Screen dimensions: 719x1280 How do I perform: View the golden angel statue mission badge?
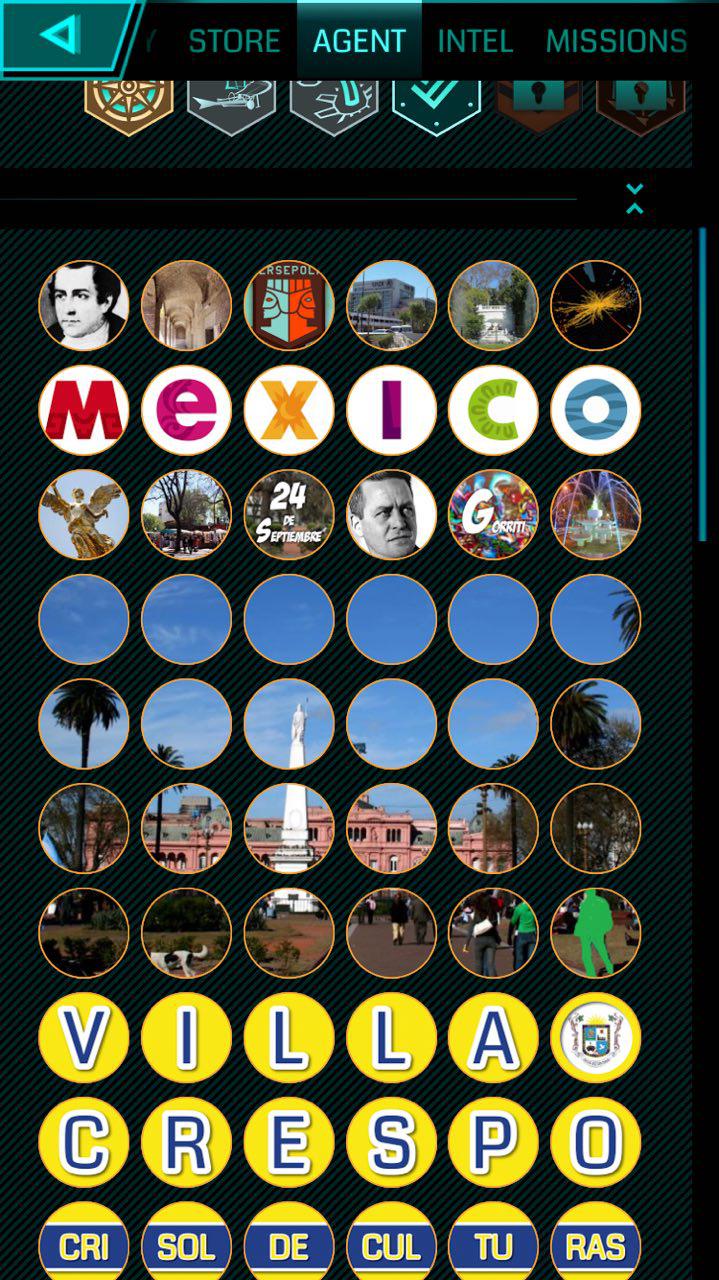[x=84, y=515]
